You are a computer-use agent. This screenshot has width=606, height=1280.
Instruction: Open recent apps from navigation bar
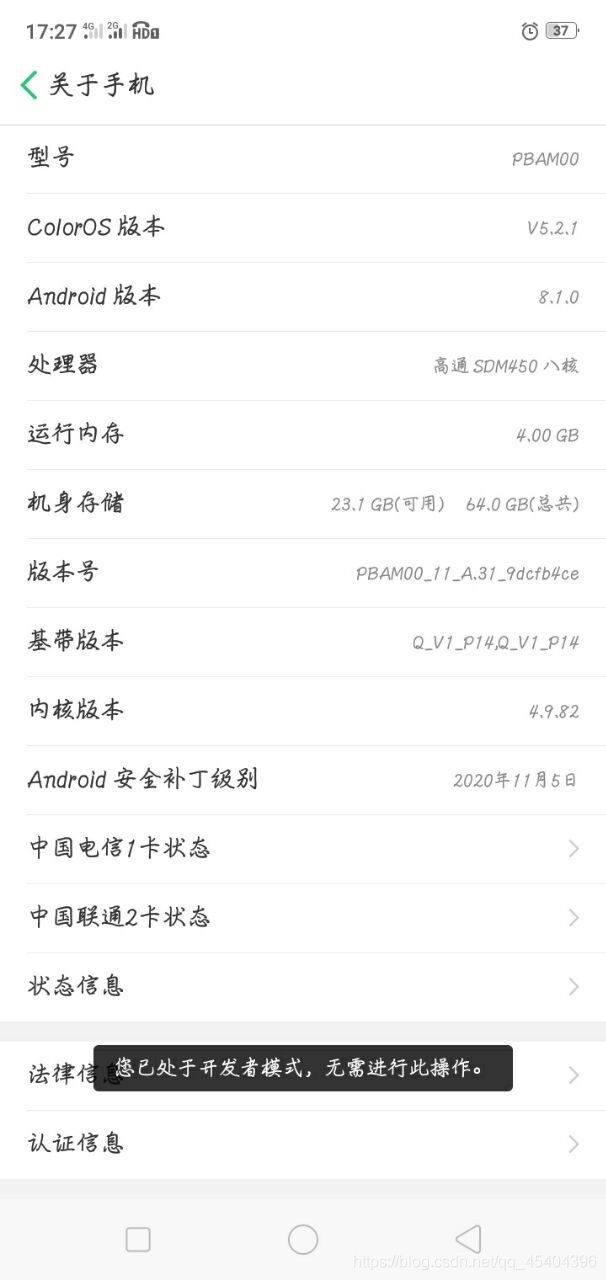(x=138, y=1239)
